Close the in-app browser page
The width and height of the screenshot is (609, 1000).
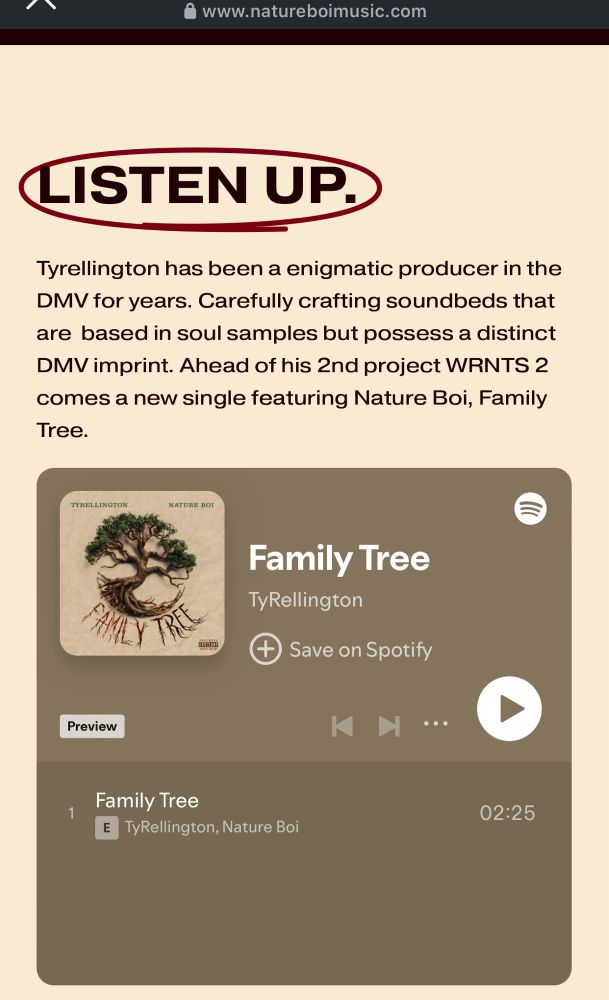tap(41, 5)
